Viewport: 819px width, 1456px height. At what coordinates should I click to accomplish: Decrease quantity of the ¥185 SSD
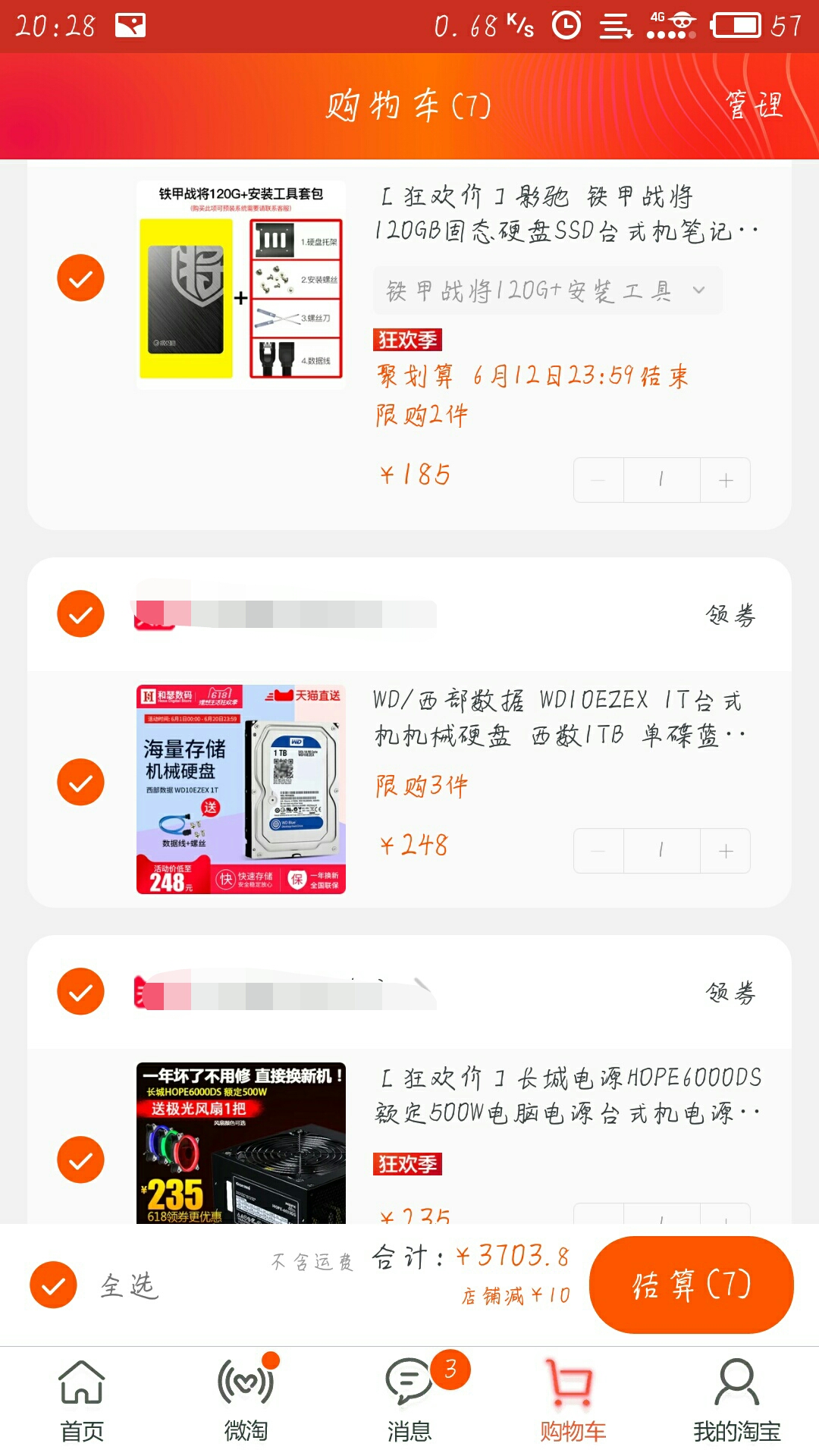point(598,480)
